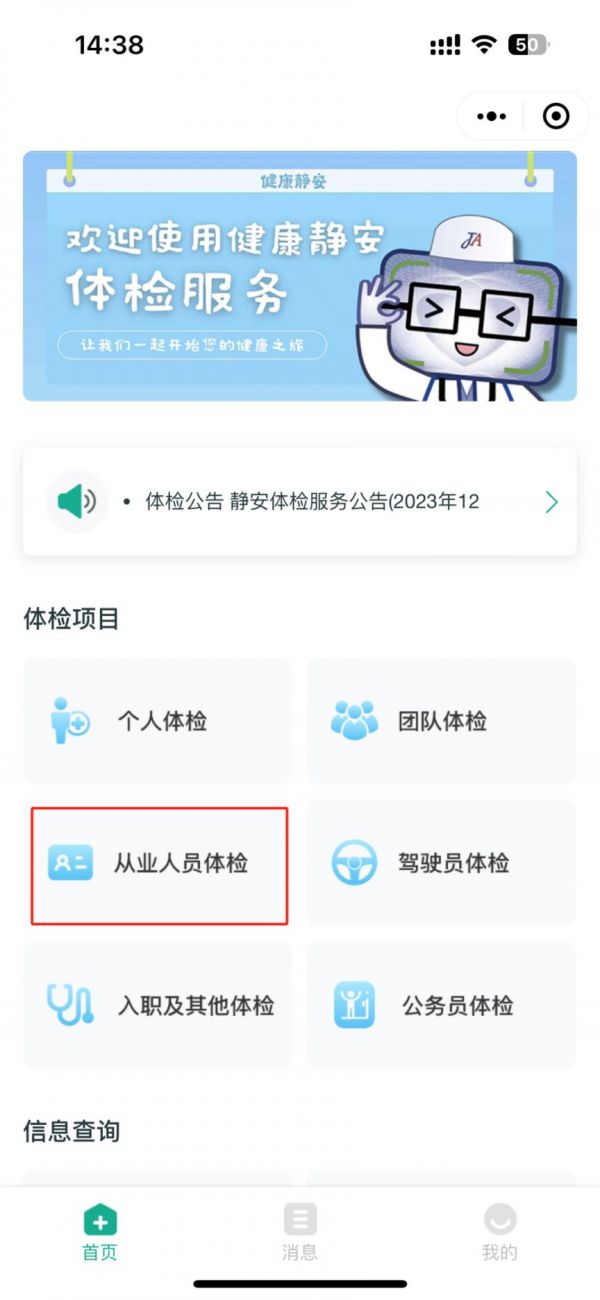This screenshot has width=600, height=1300.
Task: Open the mini program more-options menu
Action: (x=491, y=117)
